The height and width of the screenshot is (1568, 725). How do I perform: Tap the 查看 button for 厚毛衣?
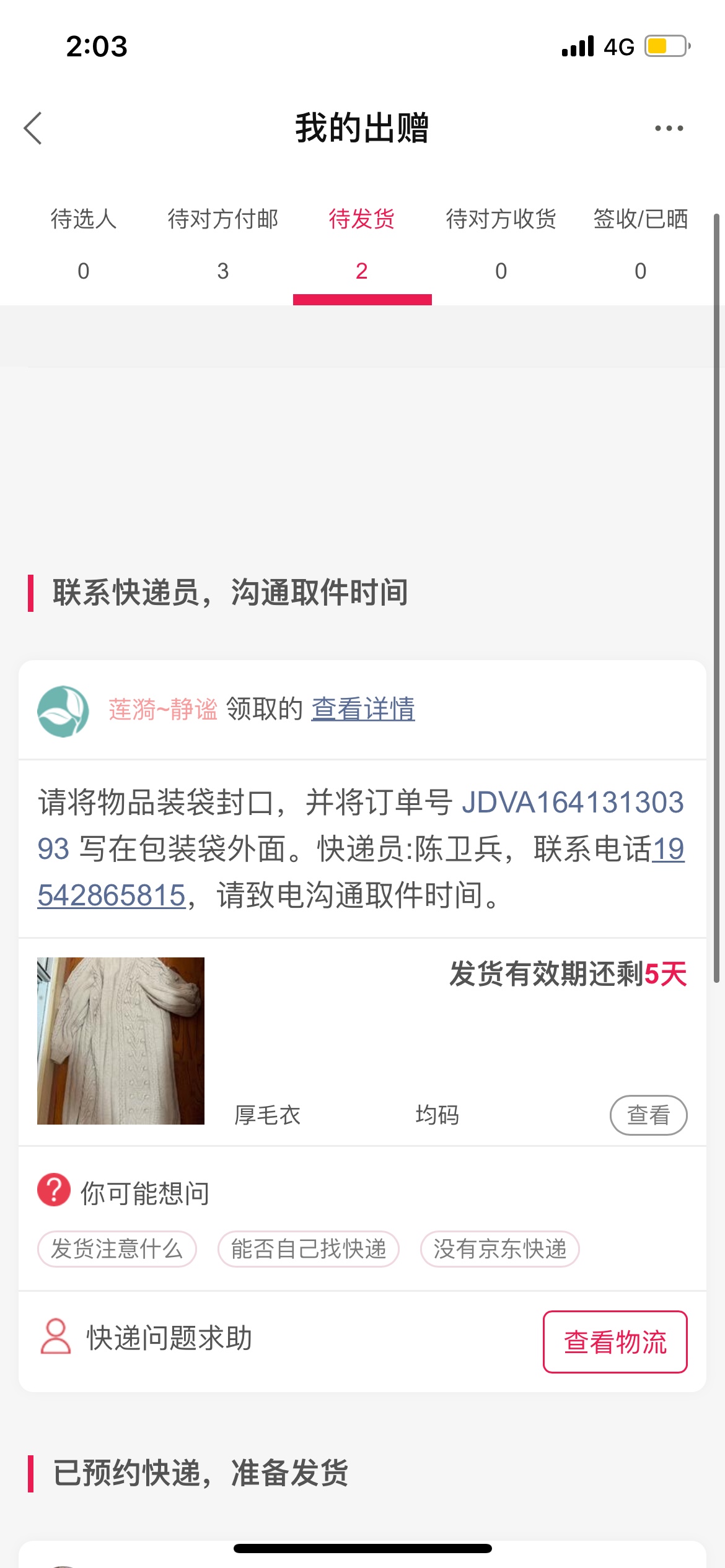point(648,1115)
